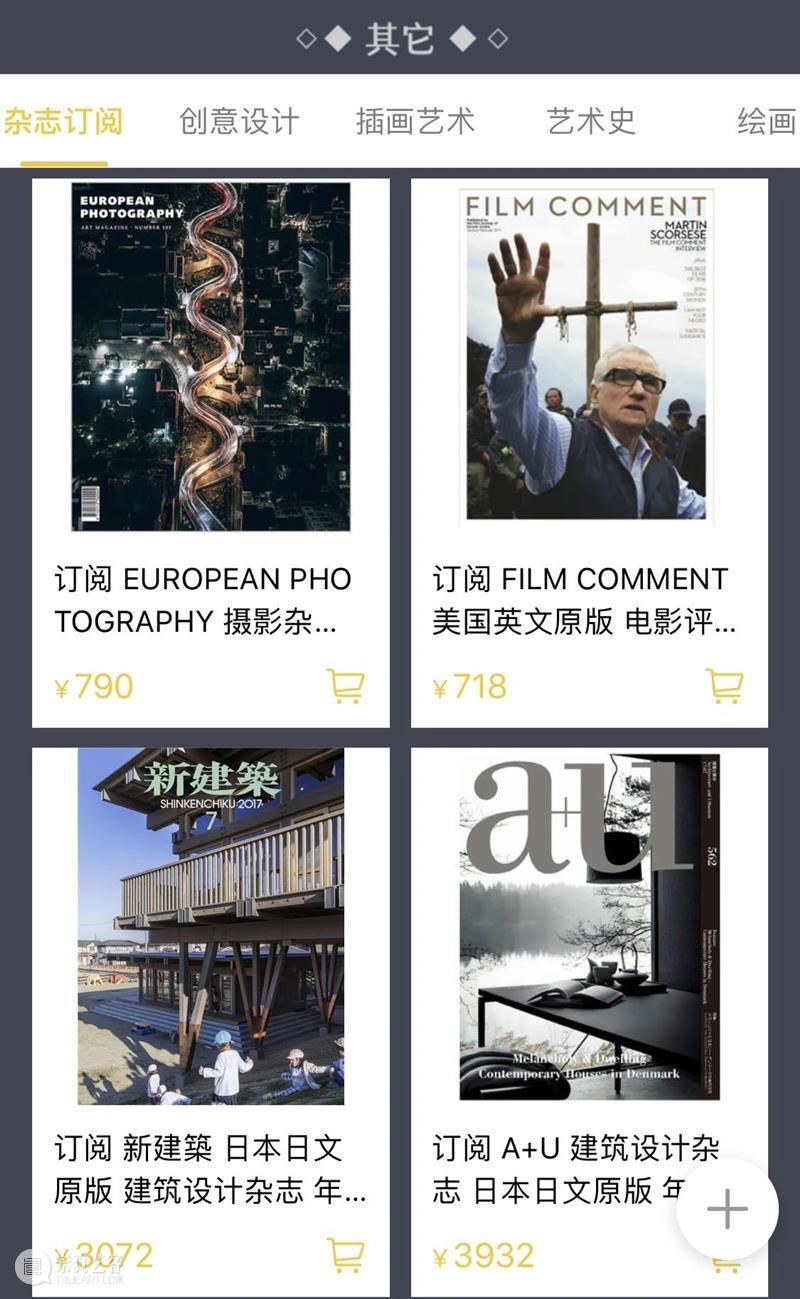Go to the 艺术史 tab
Viewport: 800px width, 1299px height.
click(x=591, y=122)
